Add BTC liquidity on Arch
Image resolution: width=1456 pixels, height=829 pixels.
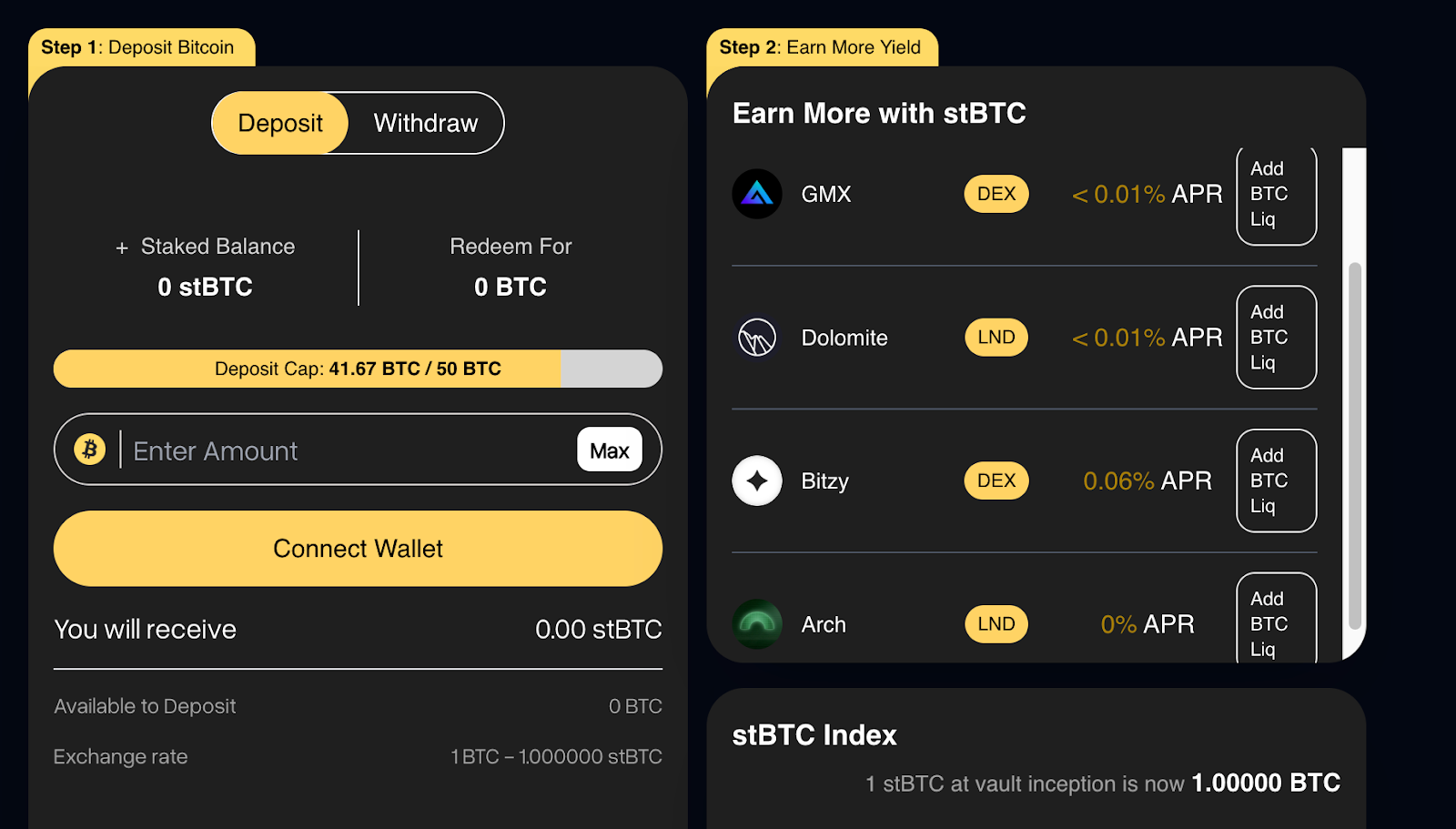[x=1275, y=622]
